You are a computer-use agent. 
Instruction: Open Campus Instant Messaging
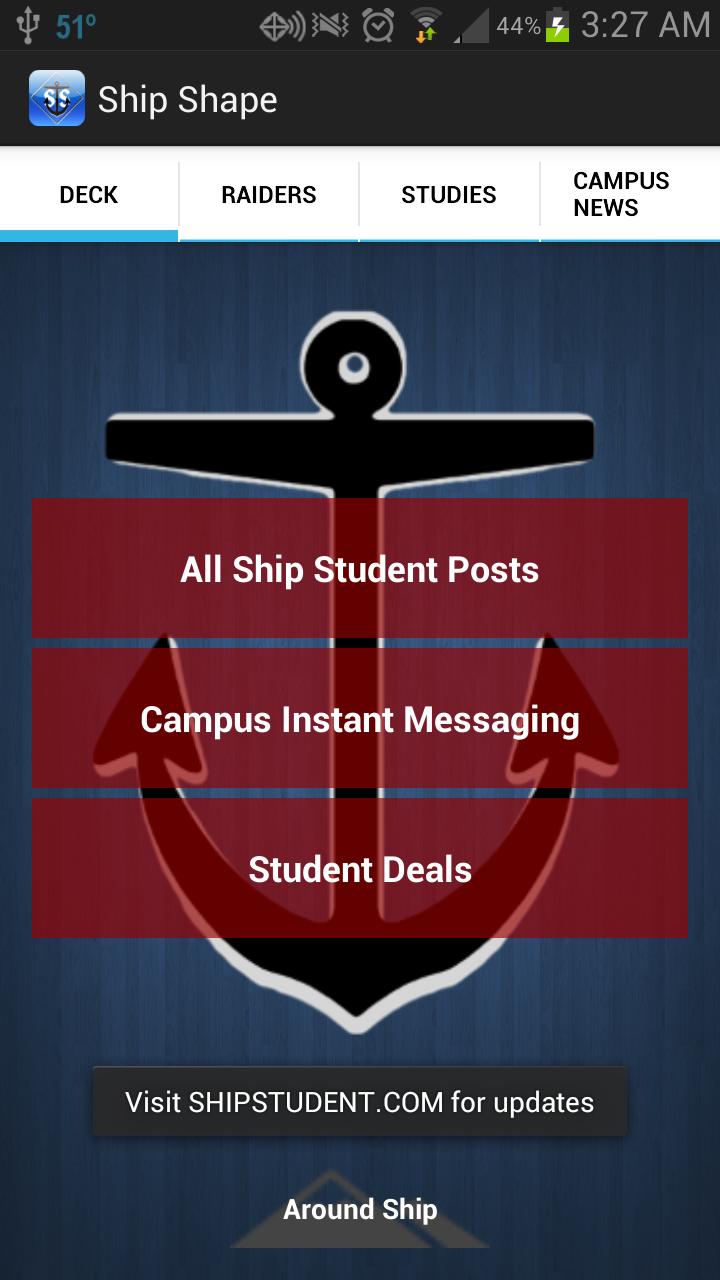360,718
